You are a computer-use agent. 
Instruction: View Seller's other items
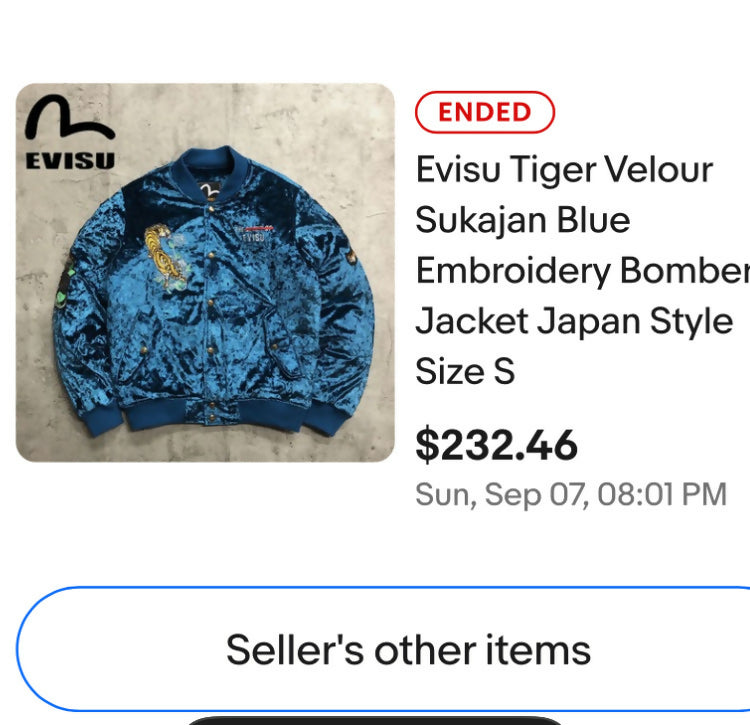point(408,650)
